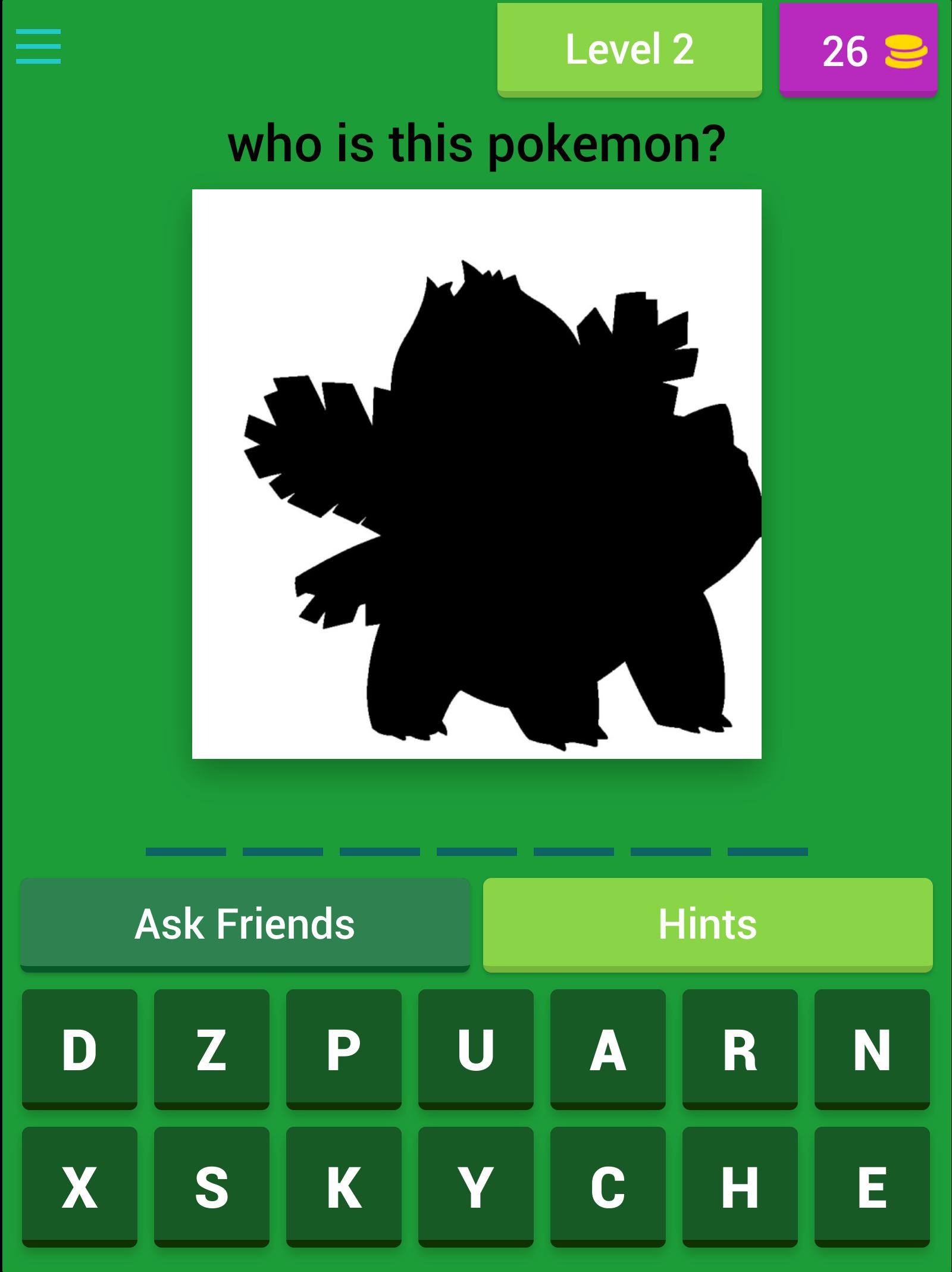The height and width of the screenshot is (1272, 952).
Task: Tap the letter A tile
Action: (608, 1049)
